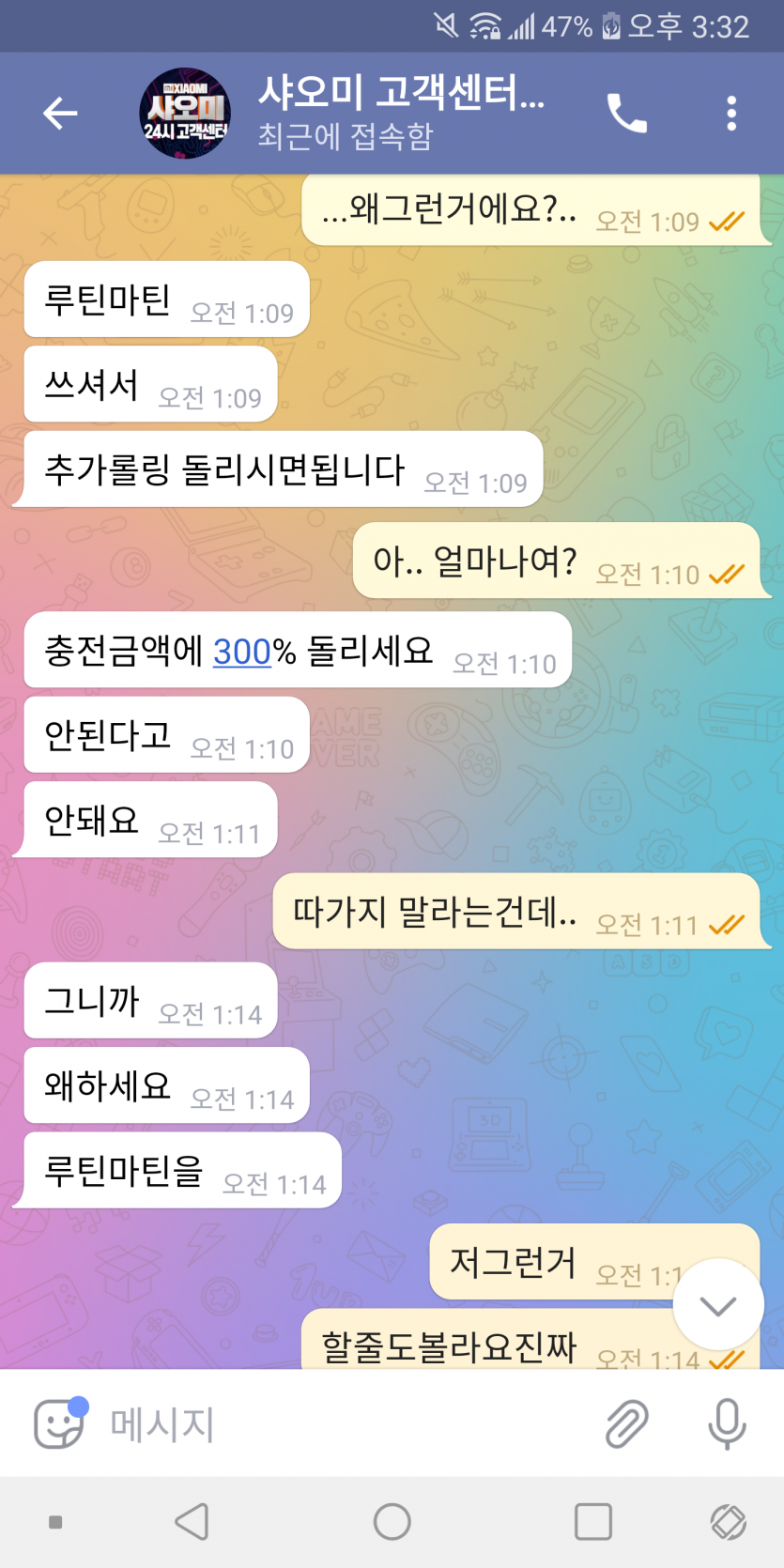Start a voice call

pos(627,114)
